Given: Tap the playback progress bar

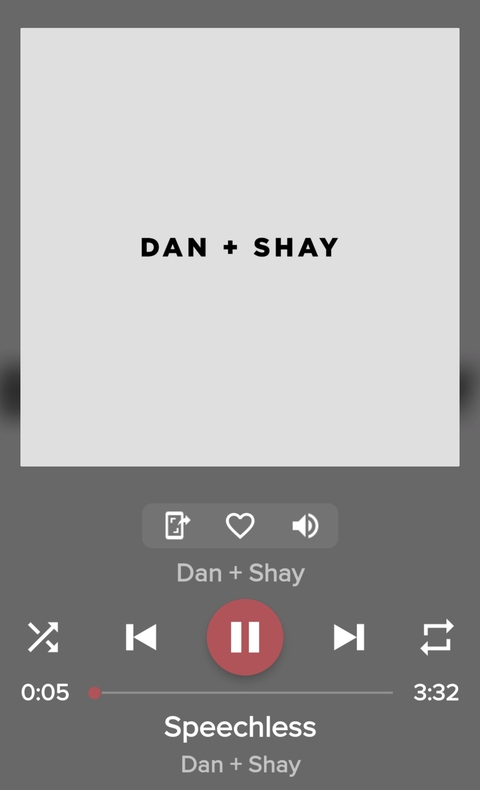Looking at the screenshot, I should 241,693.
